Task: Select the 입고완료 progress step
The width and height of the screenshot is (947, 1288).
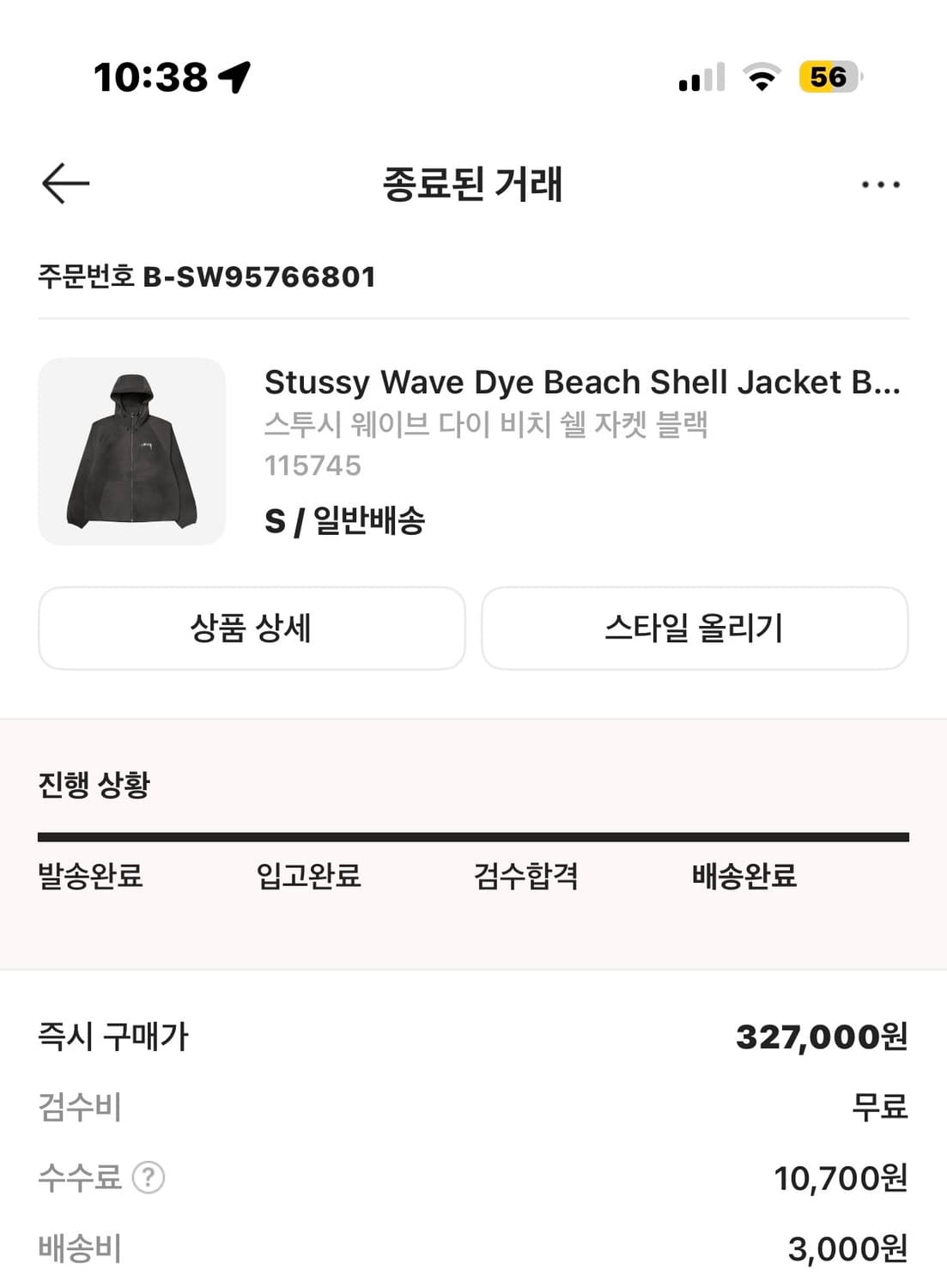Action: pos(310,877)
